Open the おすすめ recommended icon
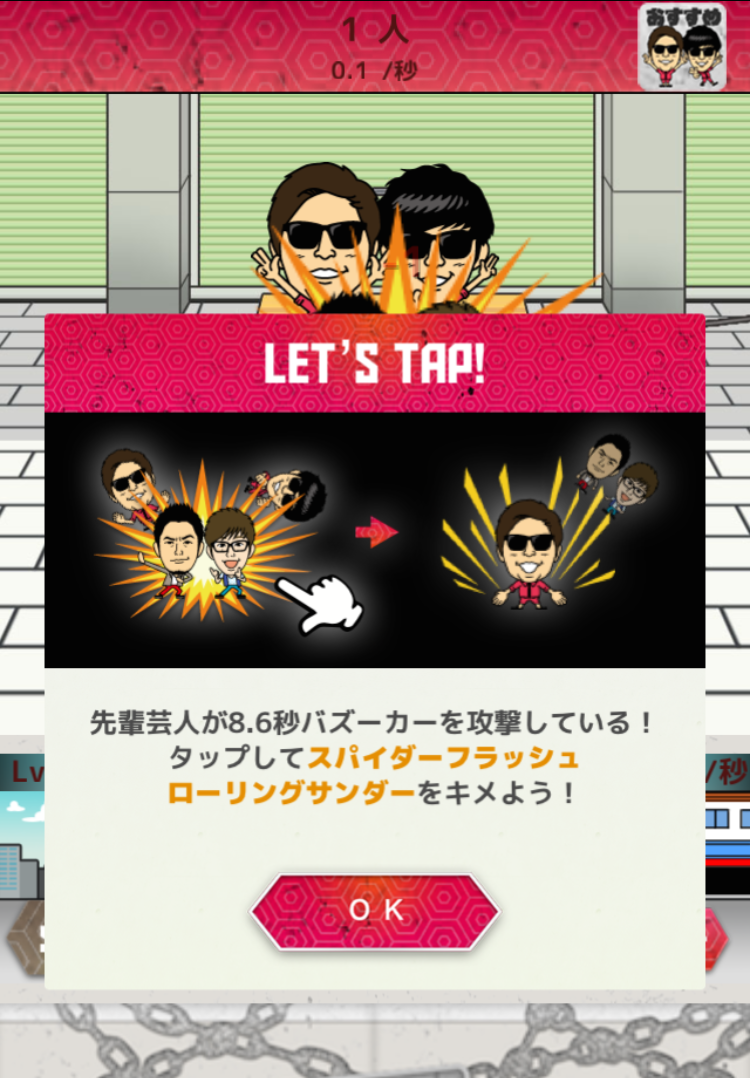This screenshot has width=750, height=1078. [683, 46]
